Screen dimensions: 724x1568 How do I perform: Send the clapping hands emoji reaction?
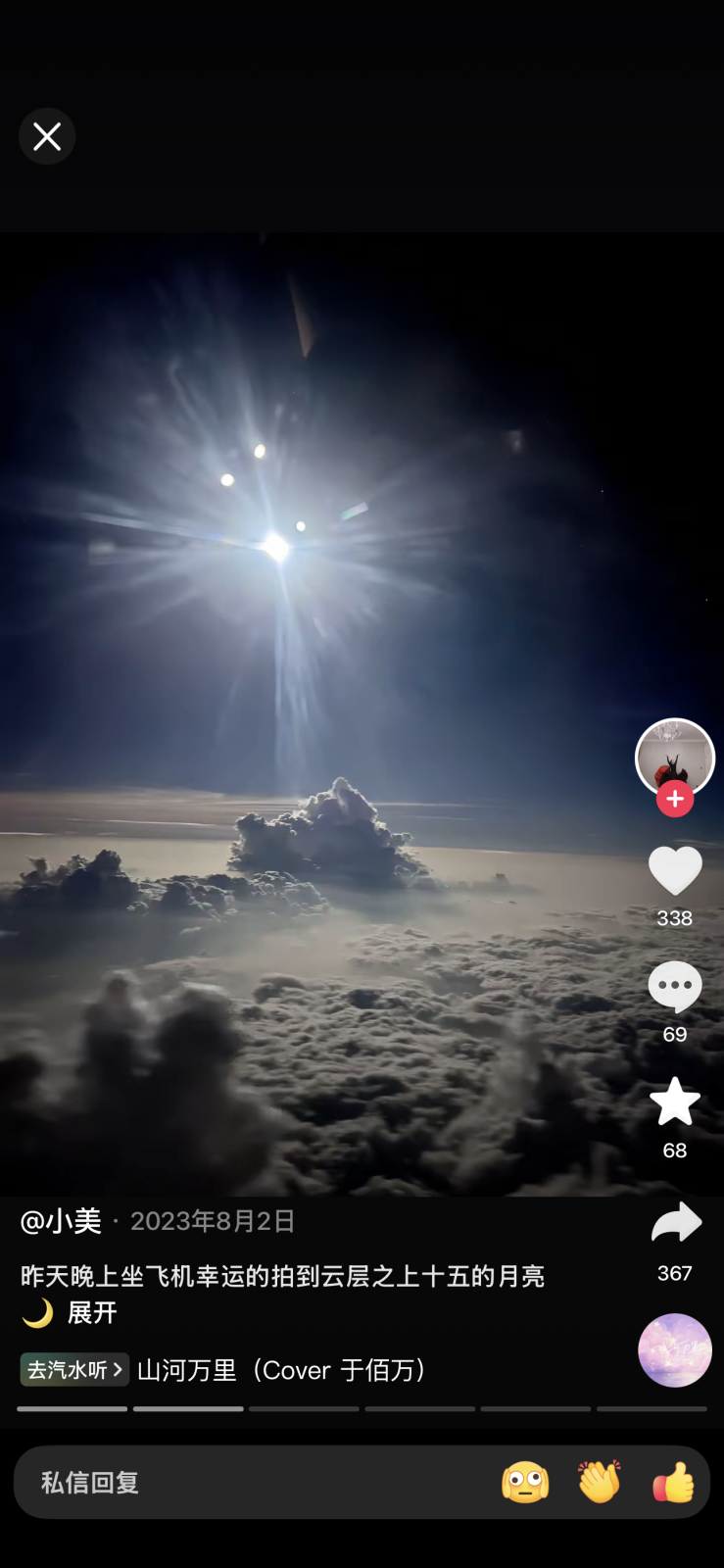(599, 1482)
